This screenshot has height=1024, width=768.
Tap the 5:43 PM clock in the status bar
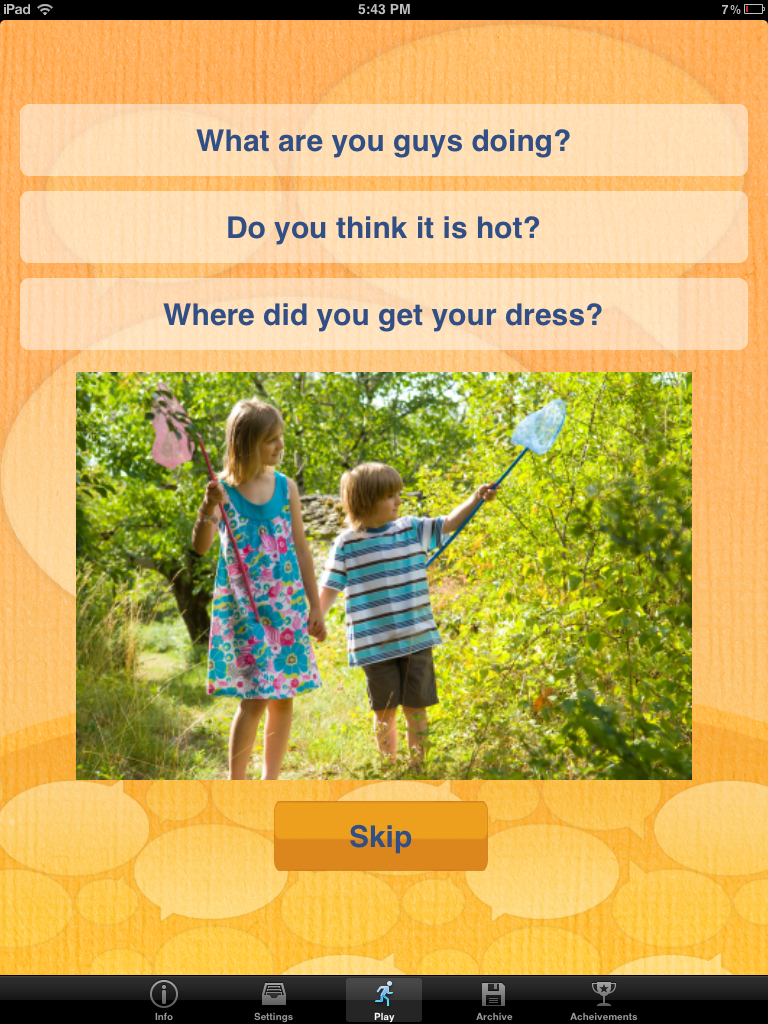click(x=383, y=10)
